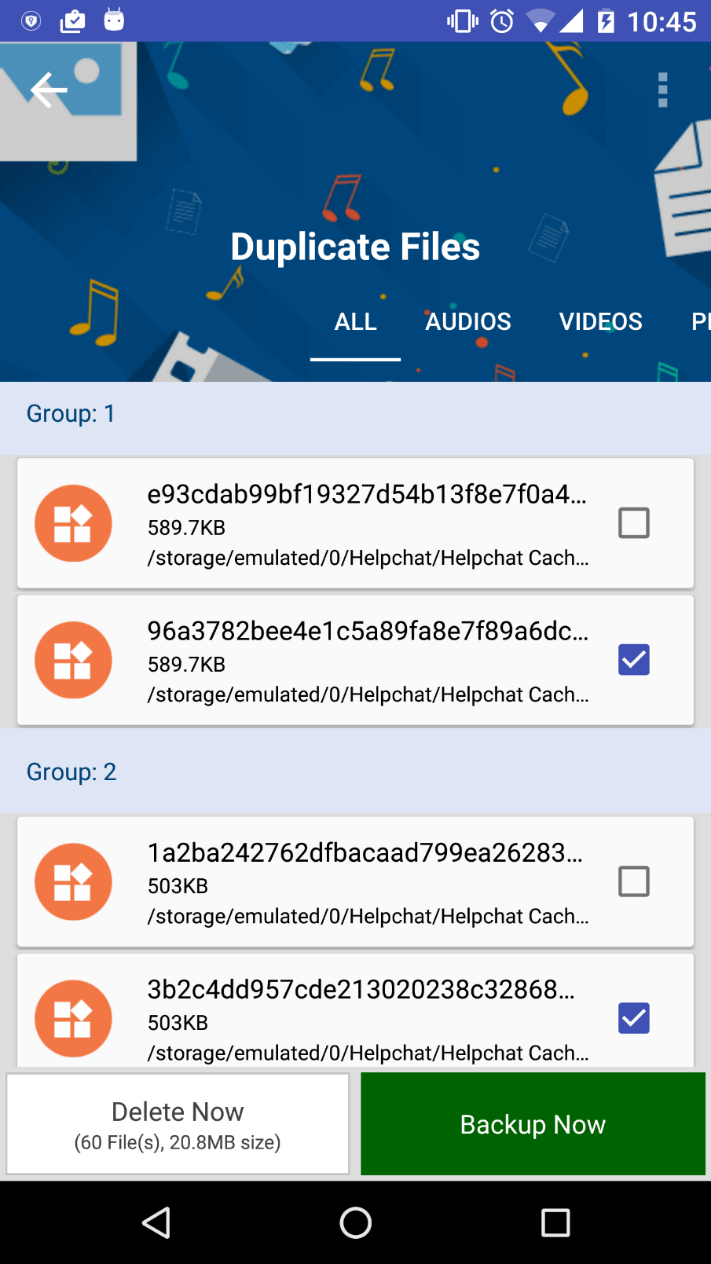Screen dimensions: 711x1264
Task: Open file row e93cdab99bf19327d54b…
Action: tap(355, 523)
